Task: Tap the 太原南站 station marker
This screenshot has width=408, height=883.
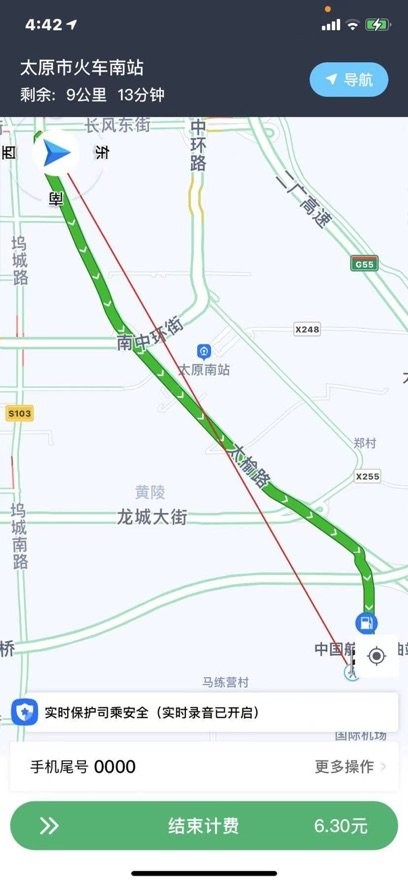Action: click(204, 353)
